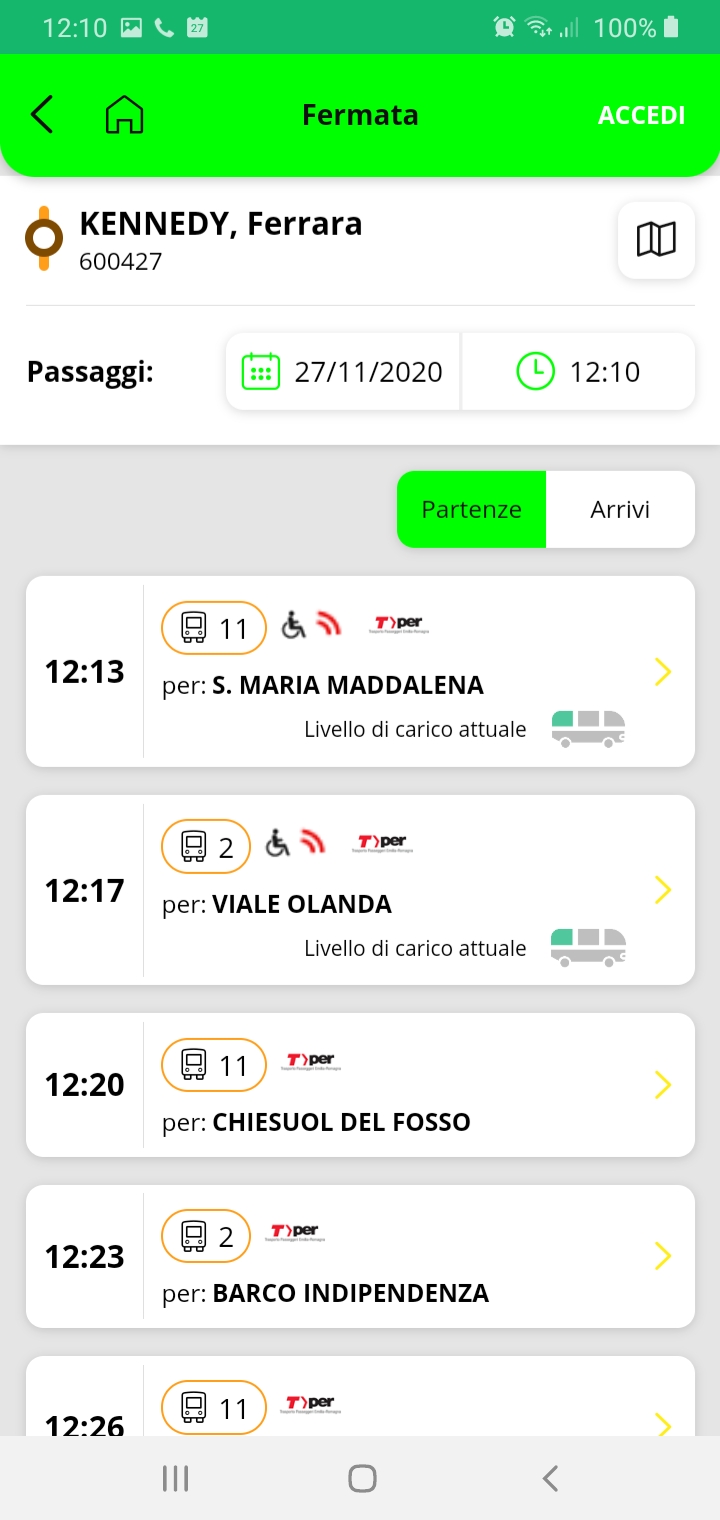Open the 12:13 departure to S. Maria Maddalena
The height and width of the screenshot is (1520, 720).
[360, 671]
